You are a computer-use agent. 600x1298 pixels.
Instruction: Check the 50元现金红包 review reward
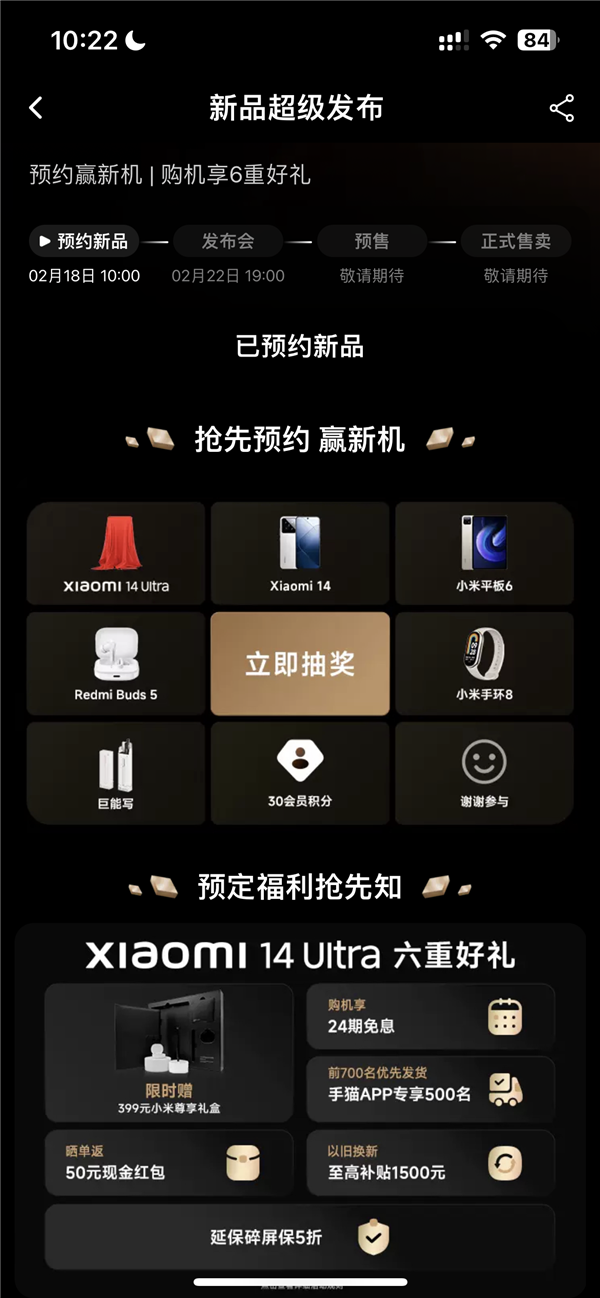click(x=169, y=1163)
